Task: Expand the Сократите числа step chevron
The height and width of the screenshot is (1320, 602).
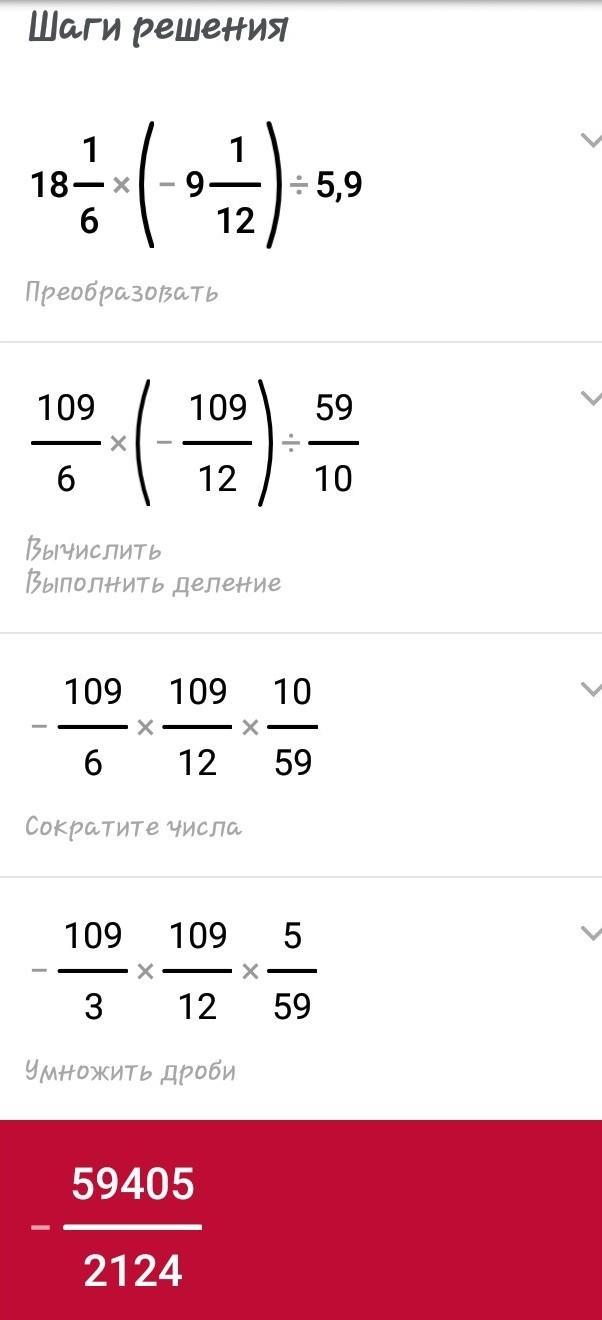Action: 591,689
